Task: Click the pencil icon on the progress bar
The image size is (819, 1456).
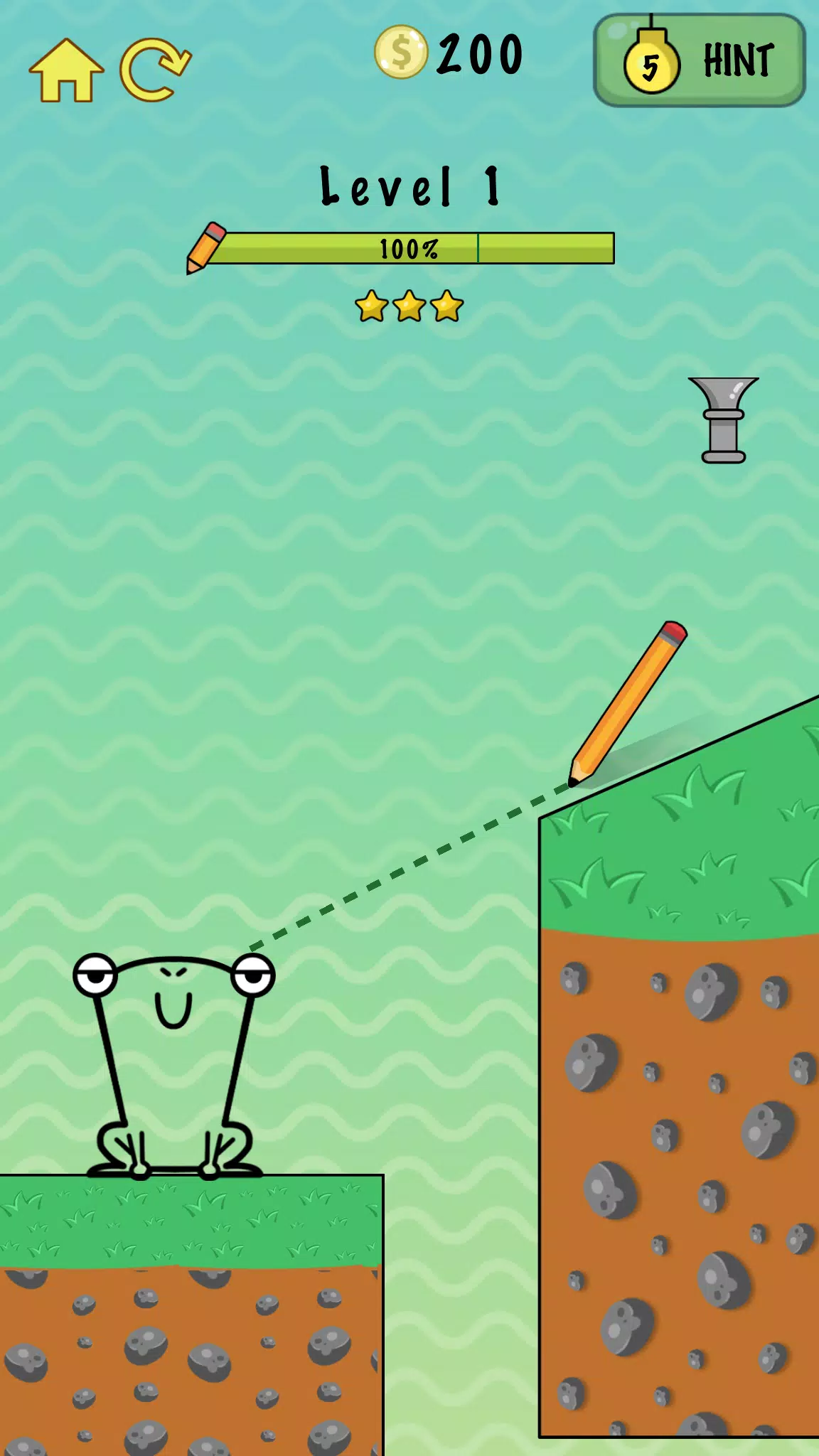Action: 205,247
